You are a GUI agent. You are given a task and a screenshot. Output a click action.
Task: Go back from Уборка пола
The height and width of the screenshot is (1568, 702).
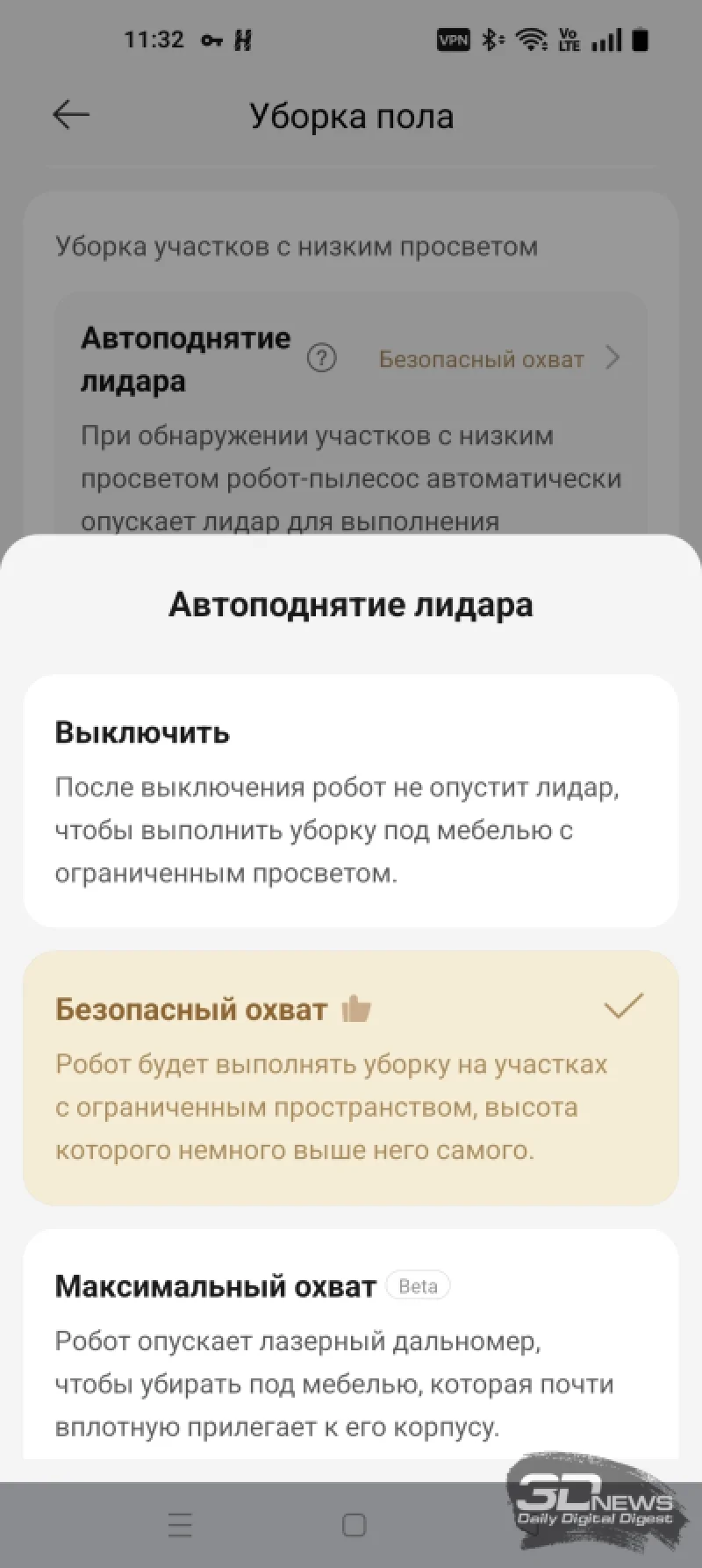point(71,115)
